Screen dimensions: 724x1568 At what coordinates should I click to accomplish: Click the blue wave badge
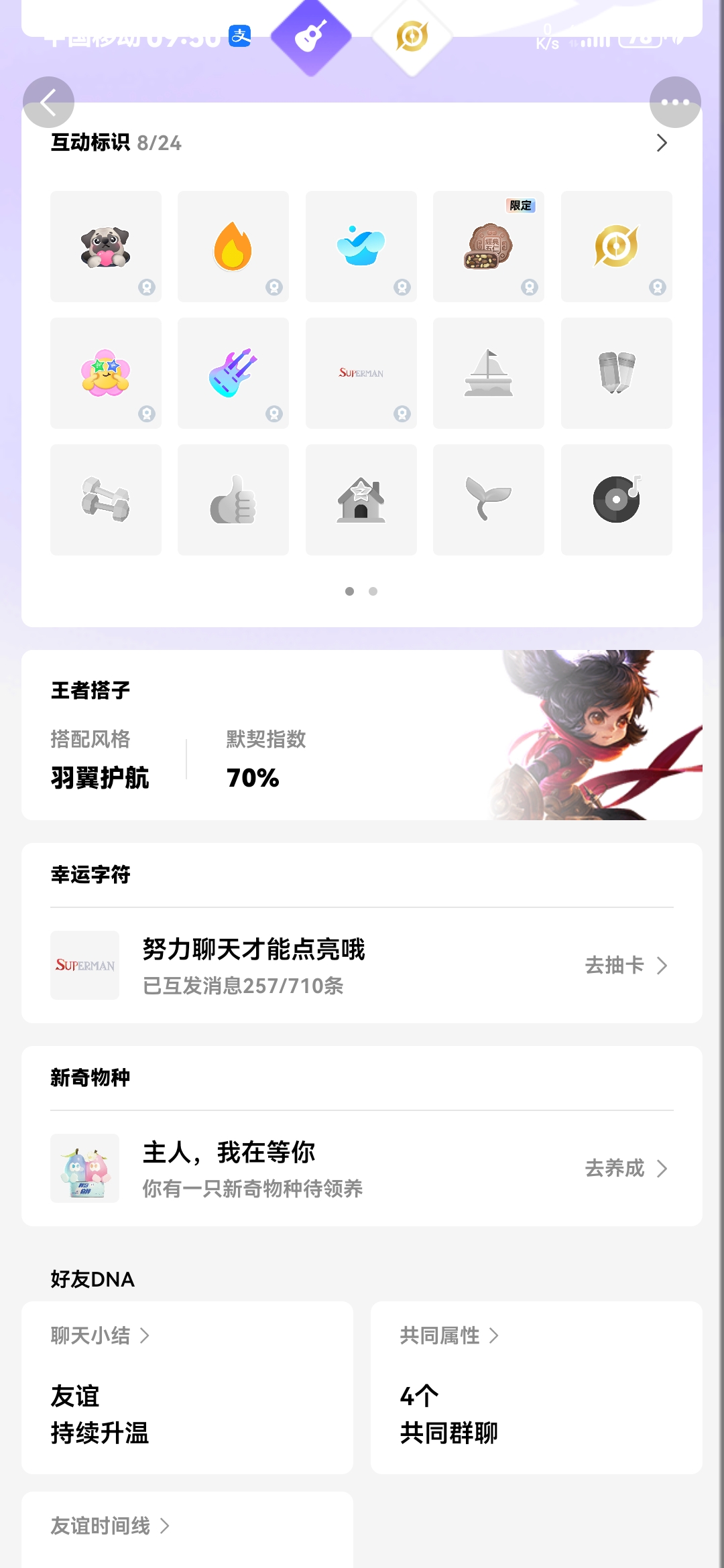click(x=361, y=246)
